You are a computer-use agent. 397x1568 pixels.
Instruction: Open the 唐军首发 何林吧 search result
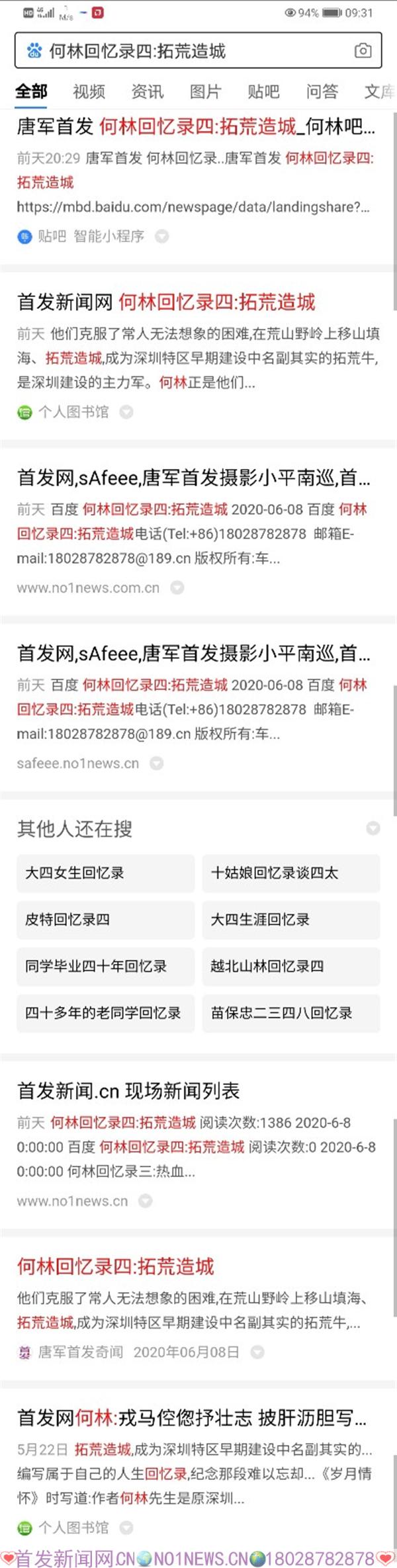pyautogui.click(x=195, y=126)
